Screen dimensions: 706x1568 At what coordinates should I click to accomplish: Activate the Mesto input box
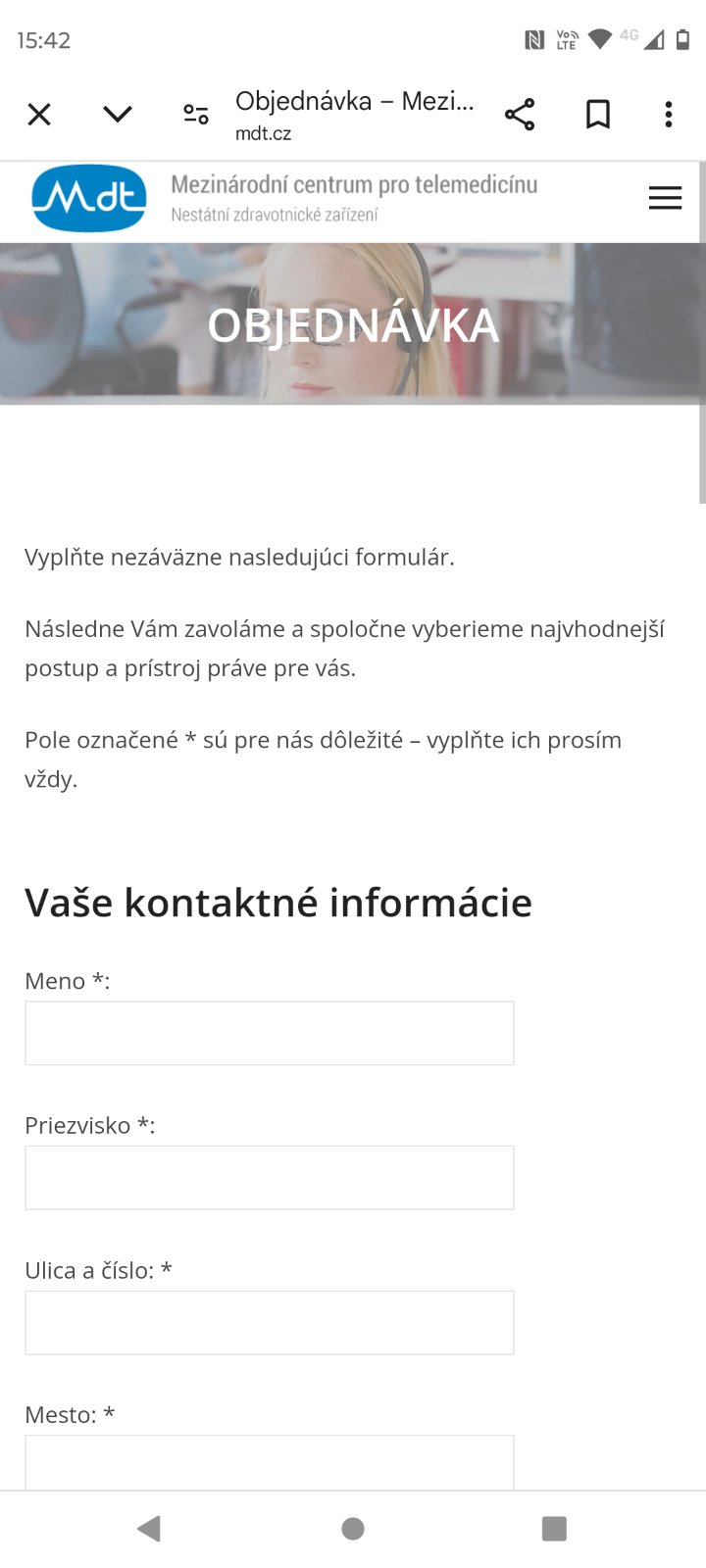tap(269, 1462)
